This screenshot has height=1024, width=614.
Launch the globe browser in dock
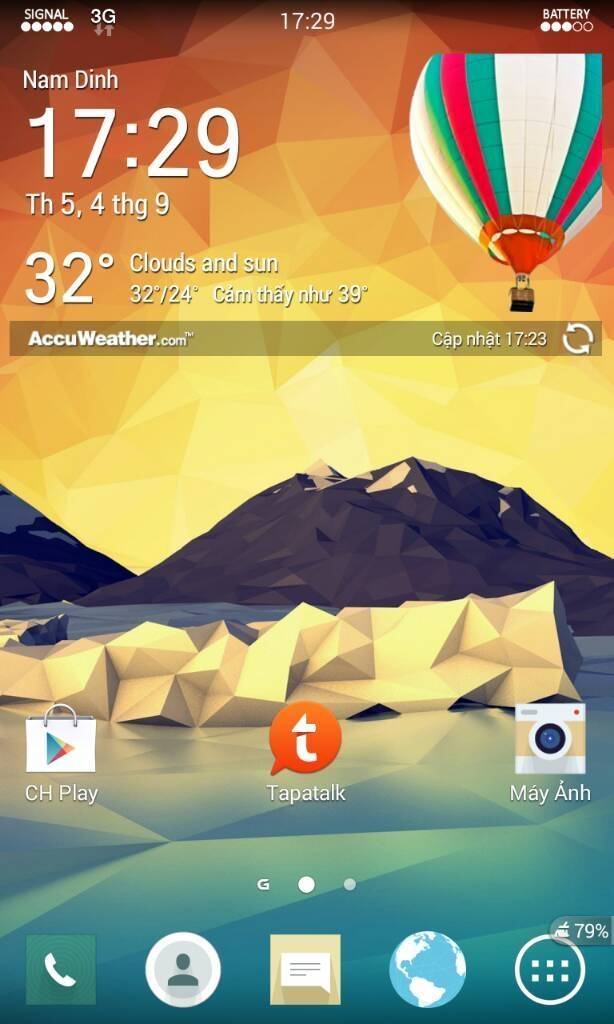[428, 969]
